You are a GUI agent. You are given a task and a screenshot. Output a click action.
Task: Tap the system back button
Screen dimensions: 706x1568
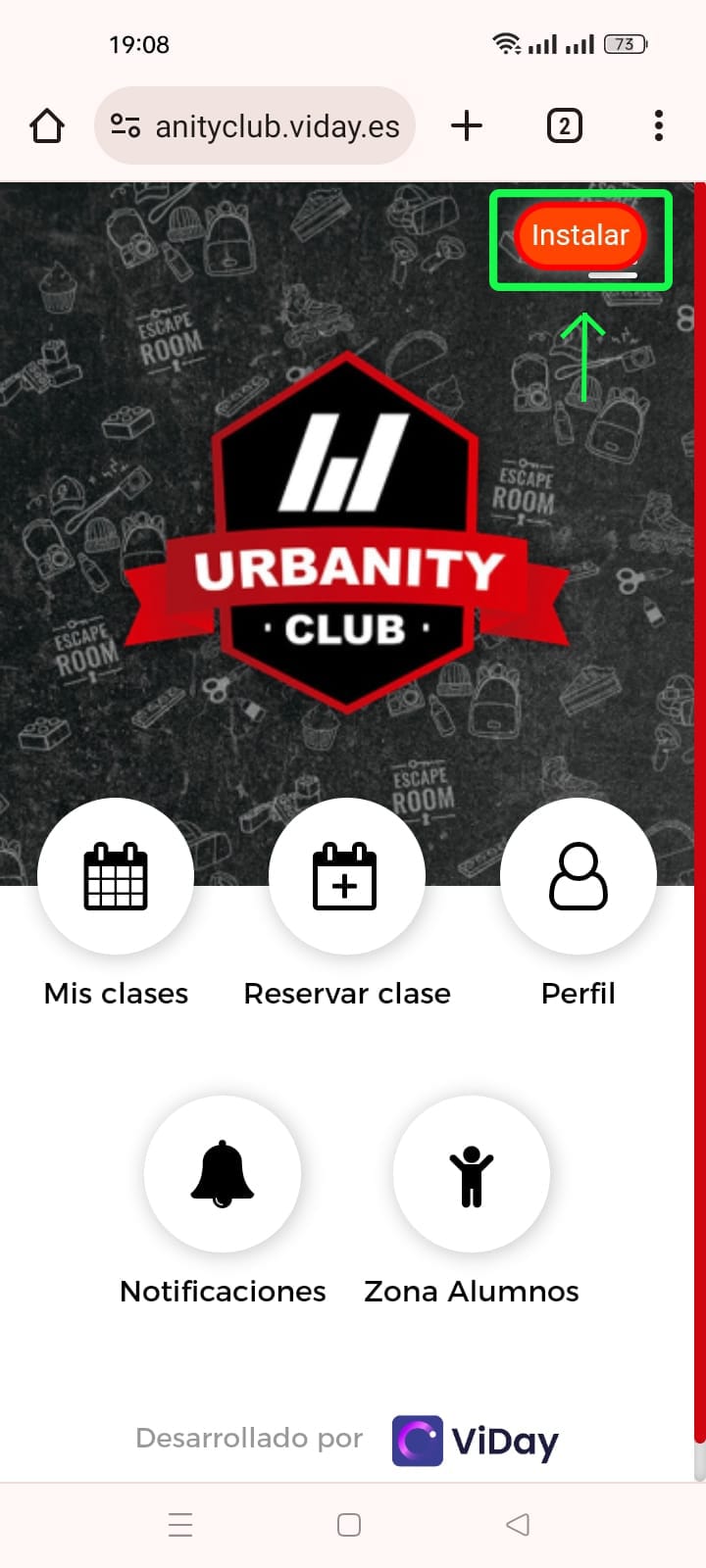tap(518, 1524)
